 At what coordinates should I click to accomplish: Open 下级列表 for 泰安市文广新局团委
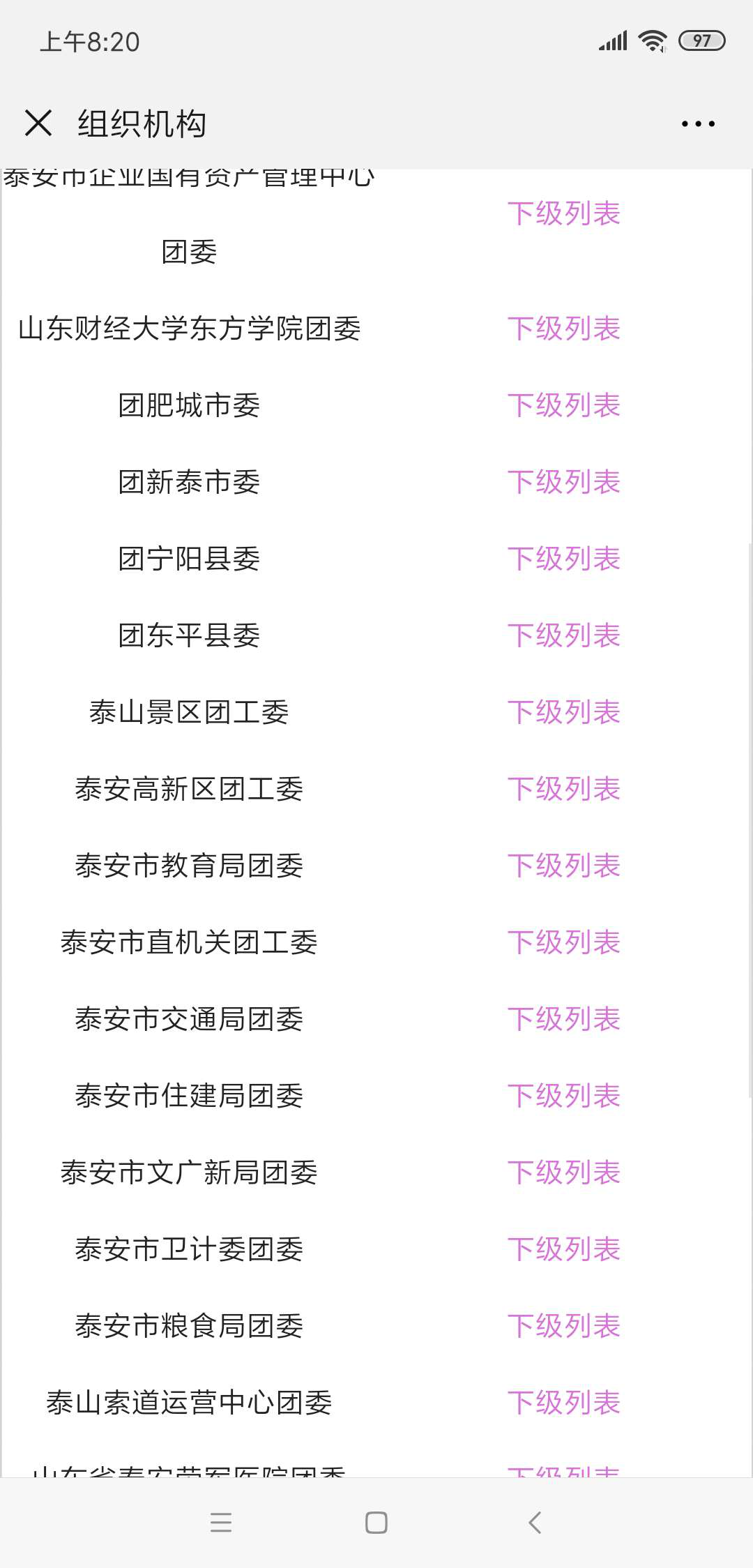563,1173
